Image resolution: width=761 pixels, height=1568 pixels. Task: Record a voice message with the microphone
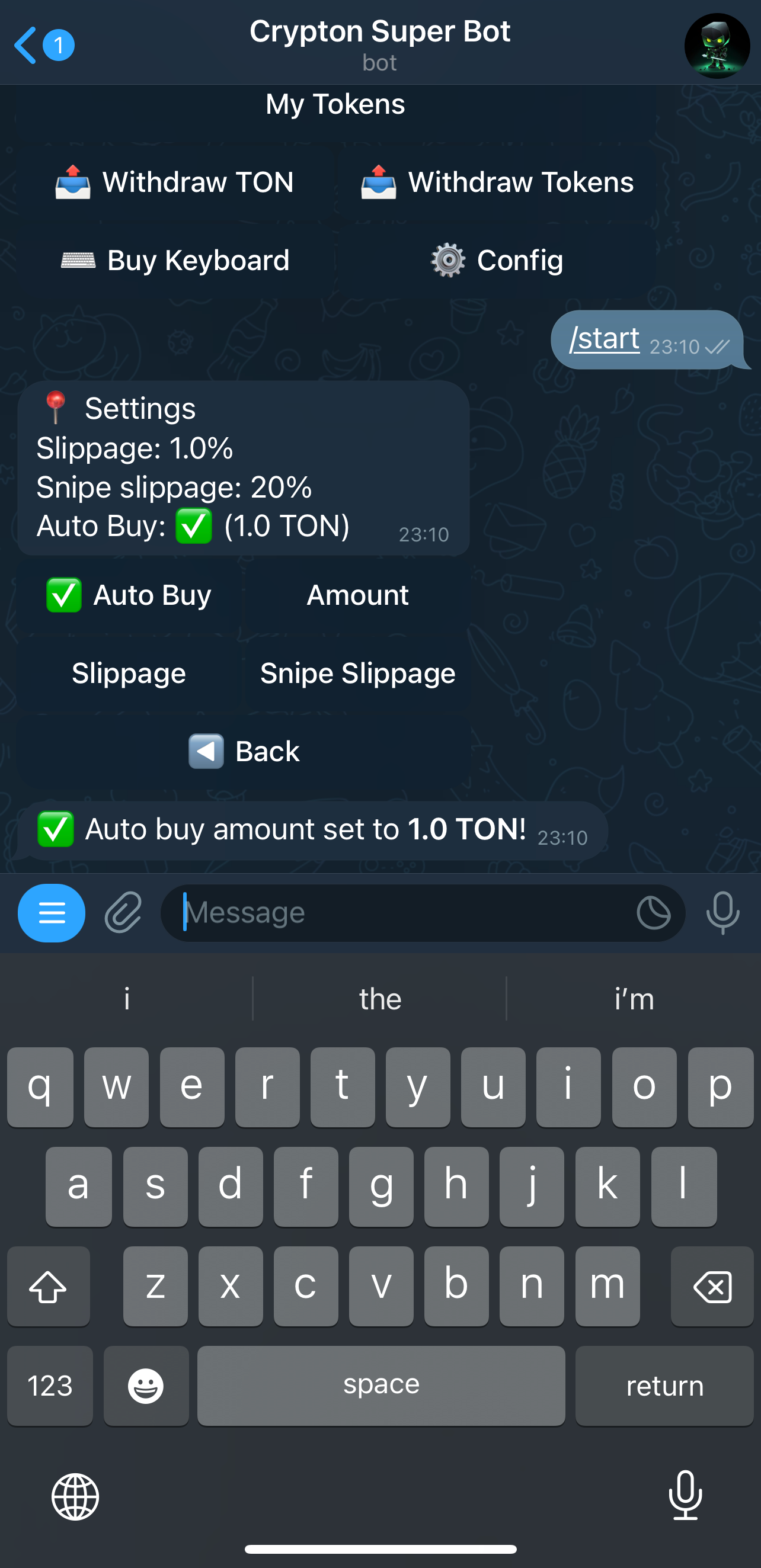click(722, 912)
